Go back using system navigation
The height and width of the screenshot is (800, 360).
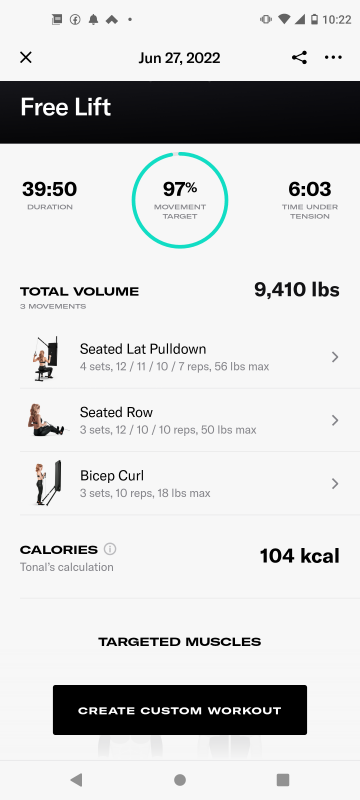click(x=76, y=780)
